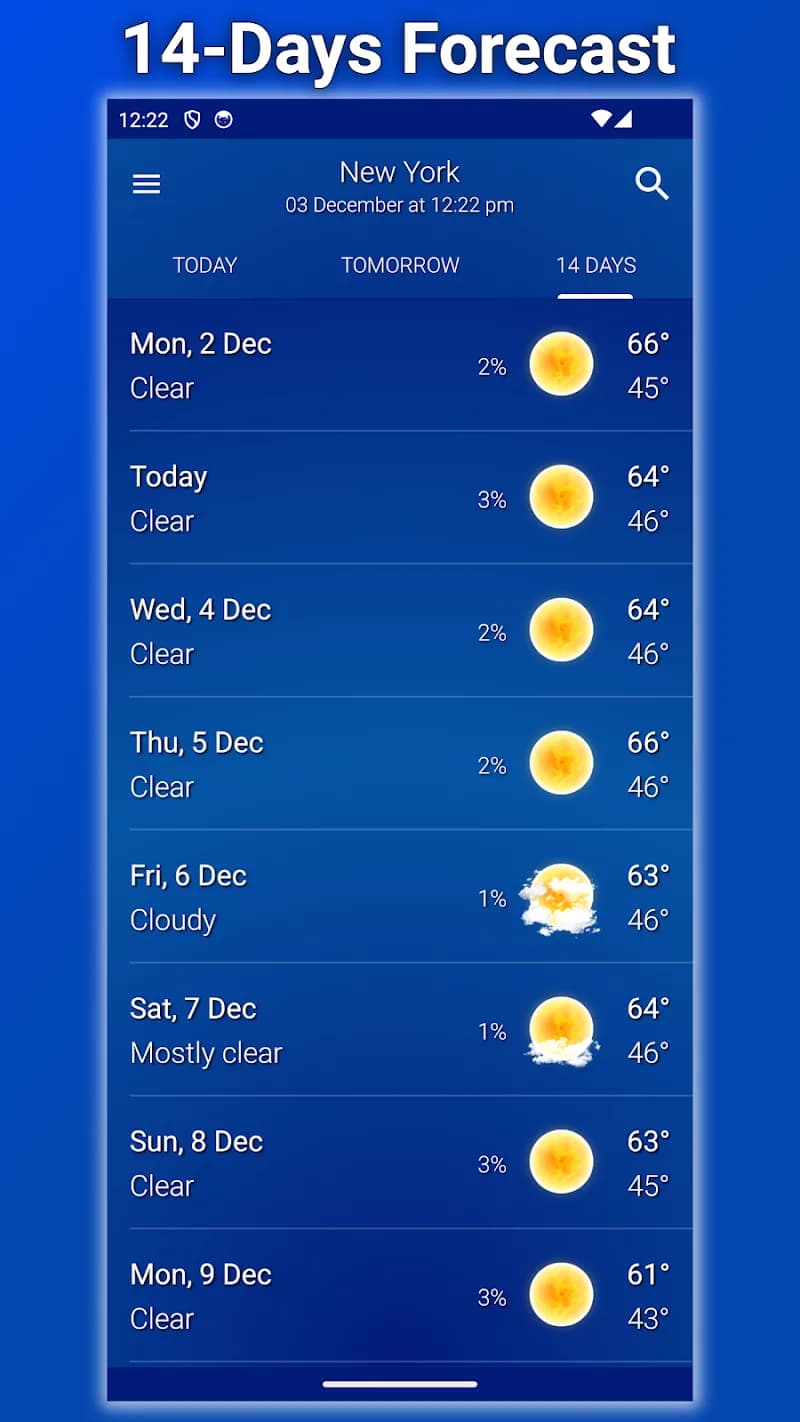This screenshot has height=1422, width=800.
Task: Select the 14 DAYS tab
Action: [x=594, y=265]
